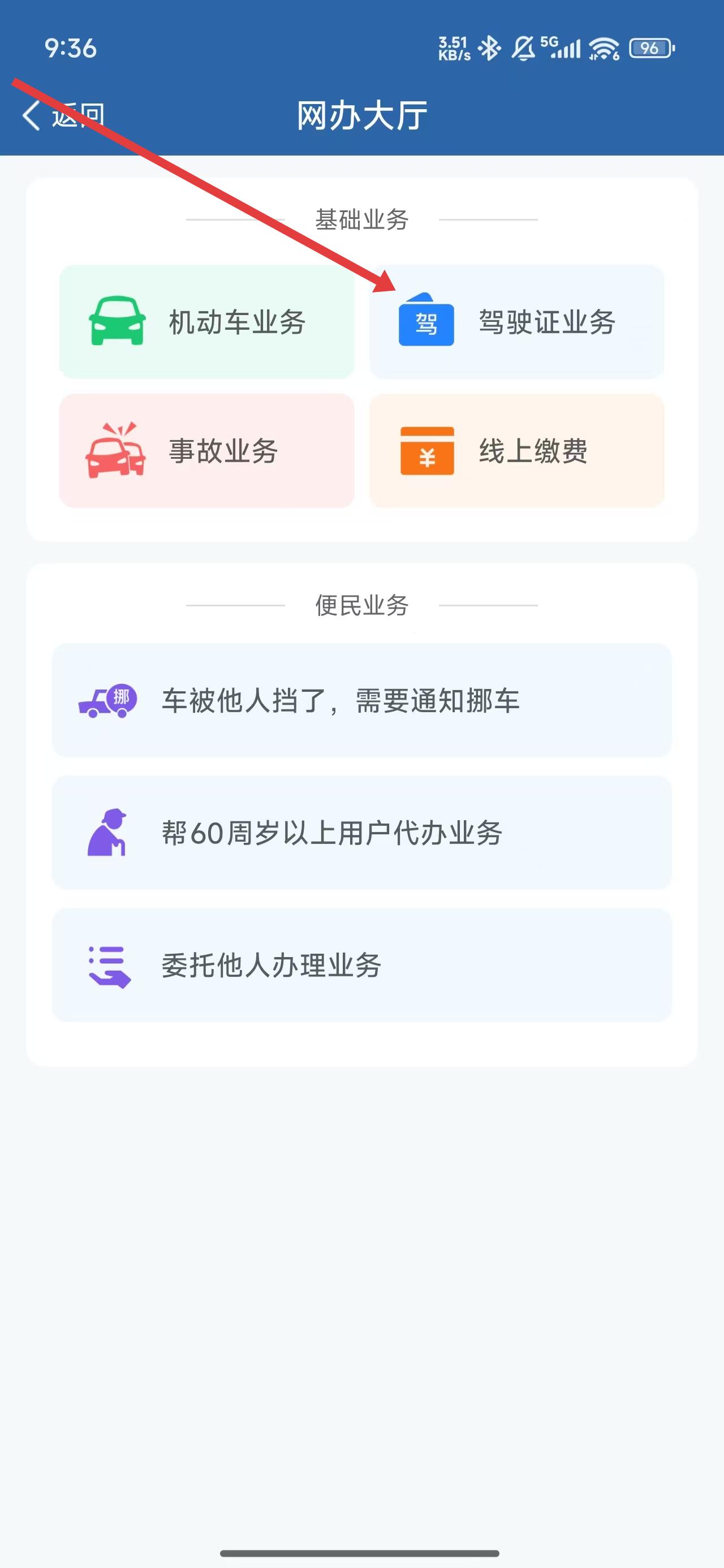The image size is (724, 1568).
Task: Tap 车被他人挡了，需要通知挪车
Action: point(361,701)
